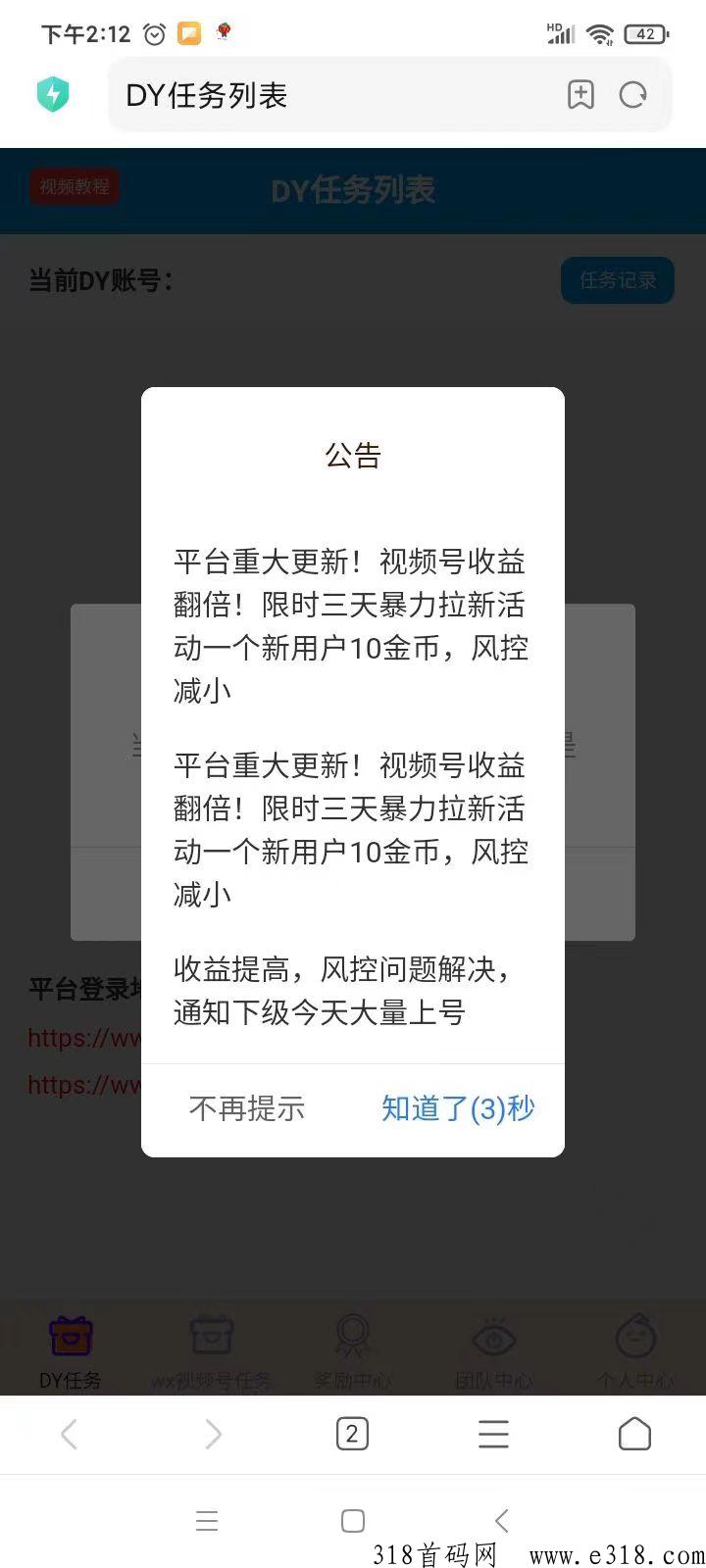The image size is (706, 1568).
Task: Go back with the browser back arrow
Action: click(x=69, y=1435)
